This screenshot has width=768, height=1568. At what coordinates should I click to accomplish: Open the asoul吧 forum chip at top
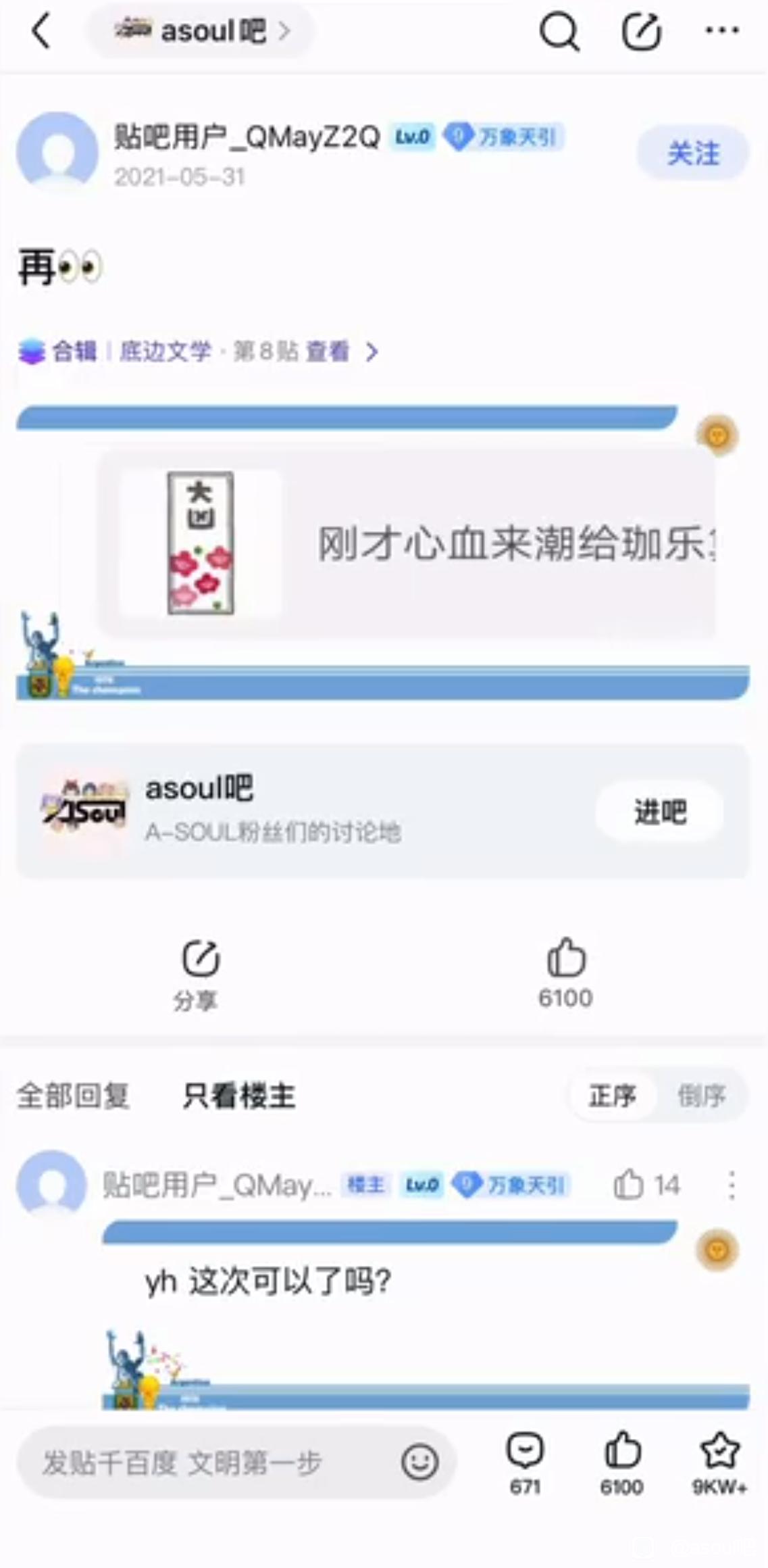201,31
